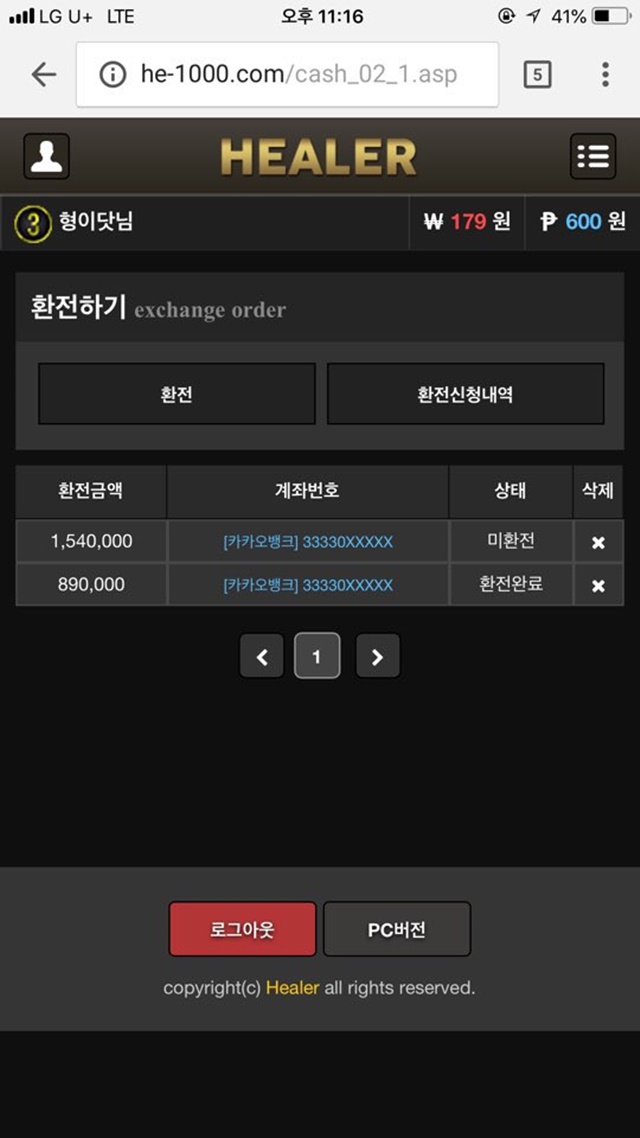The image size is (640, 1138).
Task: Open the 890,000 row's account number link
Action: click(x=308, y=585)
